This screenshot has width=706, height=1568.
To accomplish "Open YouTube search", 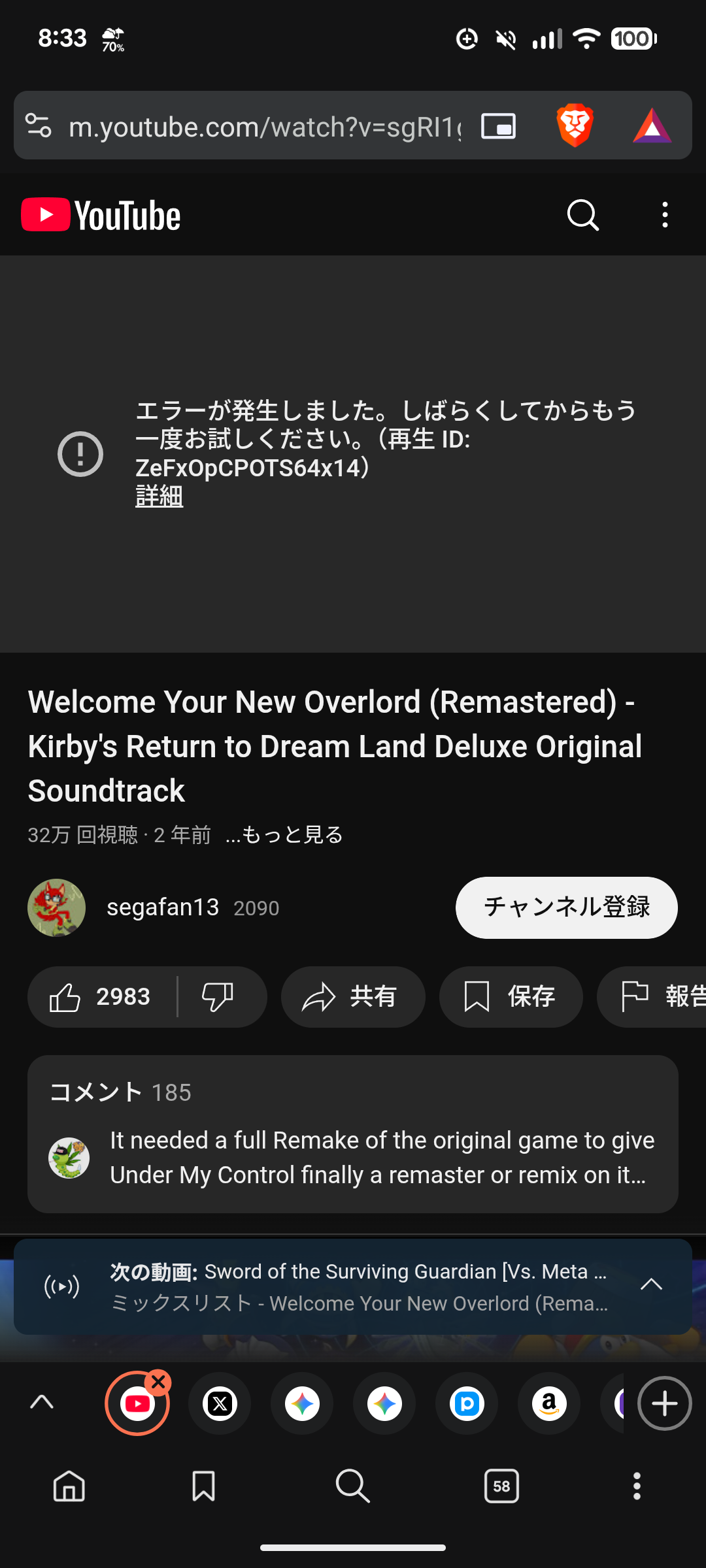I will pos(582,215).
